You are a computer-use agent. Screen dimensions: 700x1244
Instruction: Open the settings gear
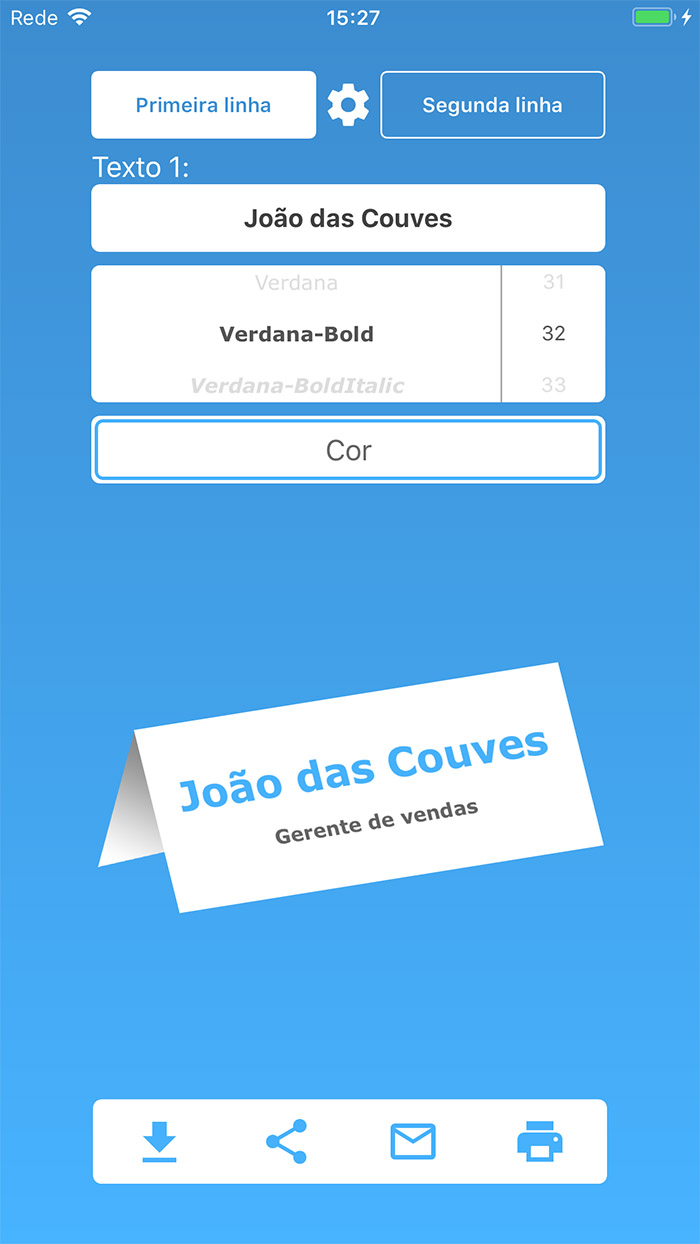point(348,105)
